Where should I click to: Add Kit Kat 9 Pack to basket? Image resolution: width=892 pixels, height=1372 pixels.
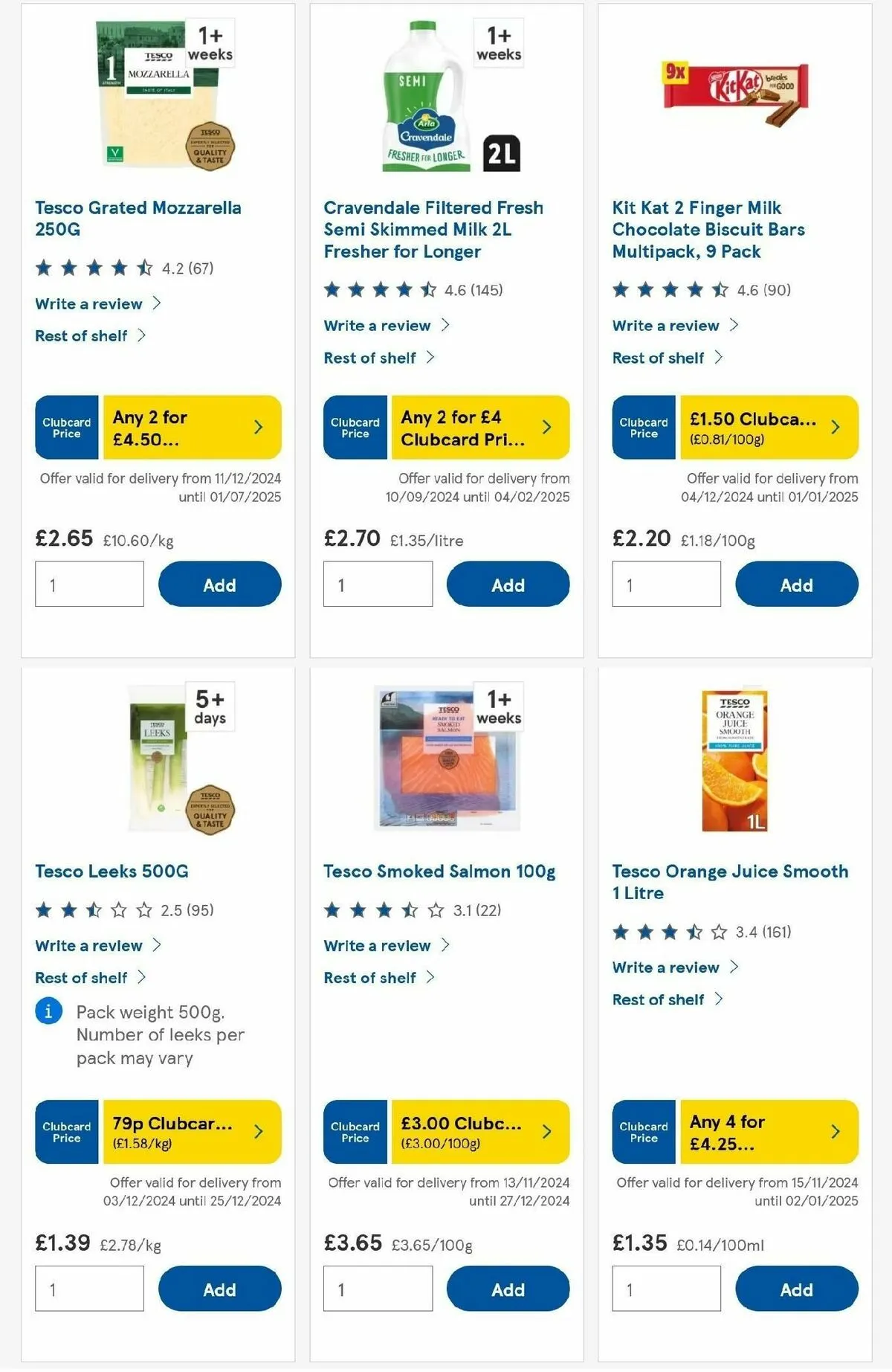pos(796,584)
